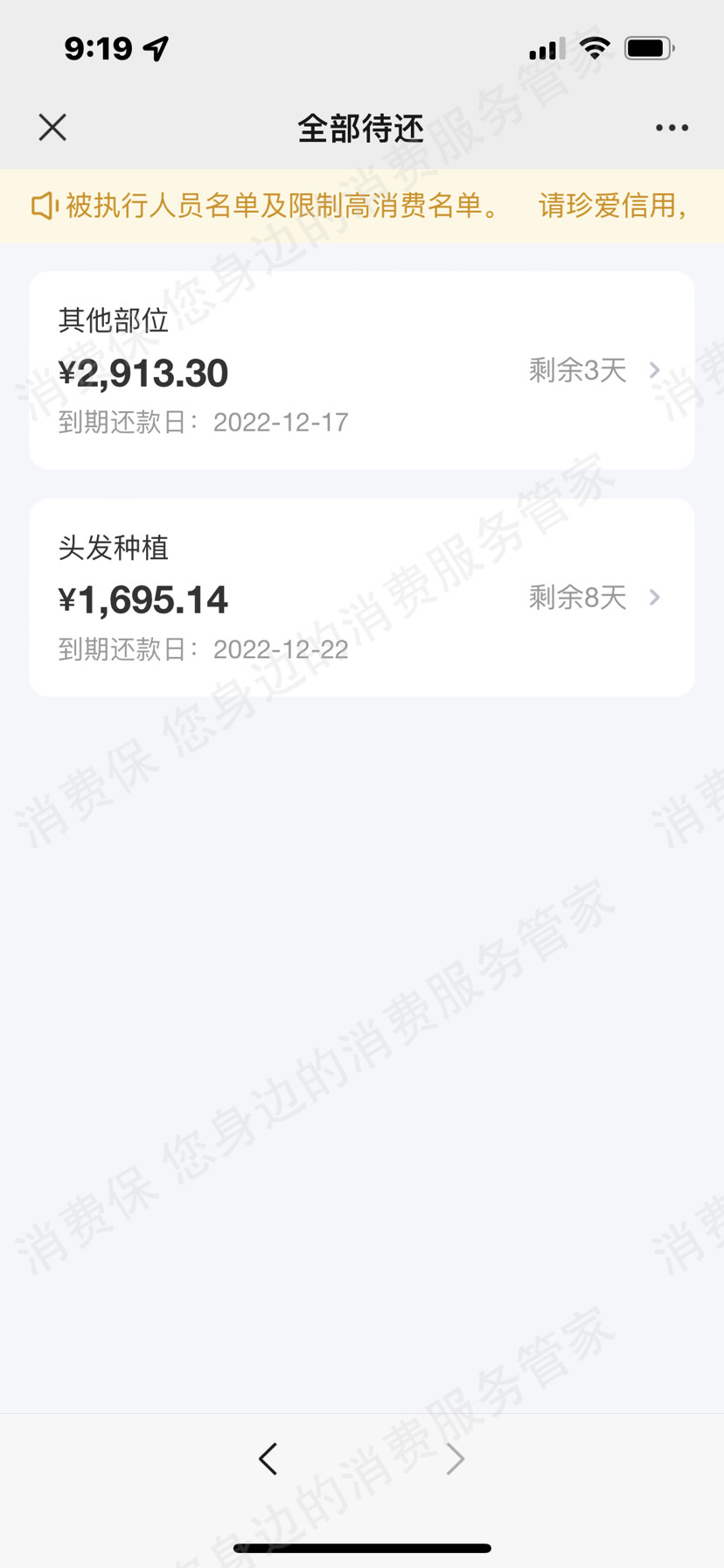Open the three-dot more options menu
The height and width of the screenshot is (1568, 724).
click(x=672, y=128)
